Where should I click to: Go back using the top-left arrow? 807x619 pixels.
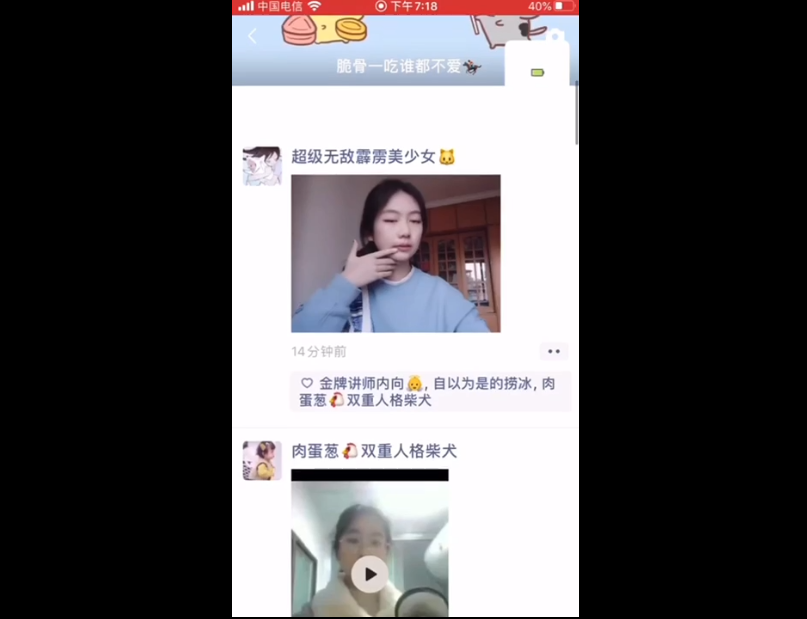coord(252,37)
